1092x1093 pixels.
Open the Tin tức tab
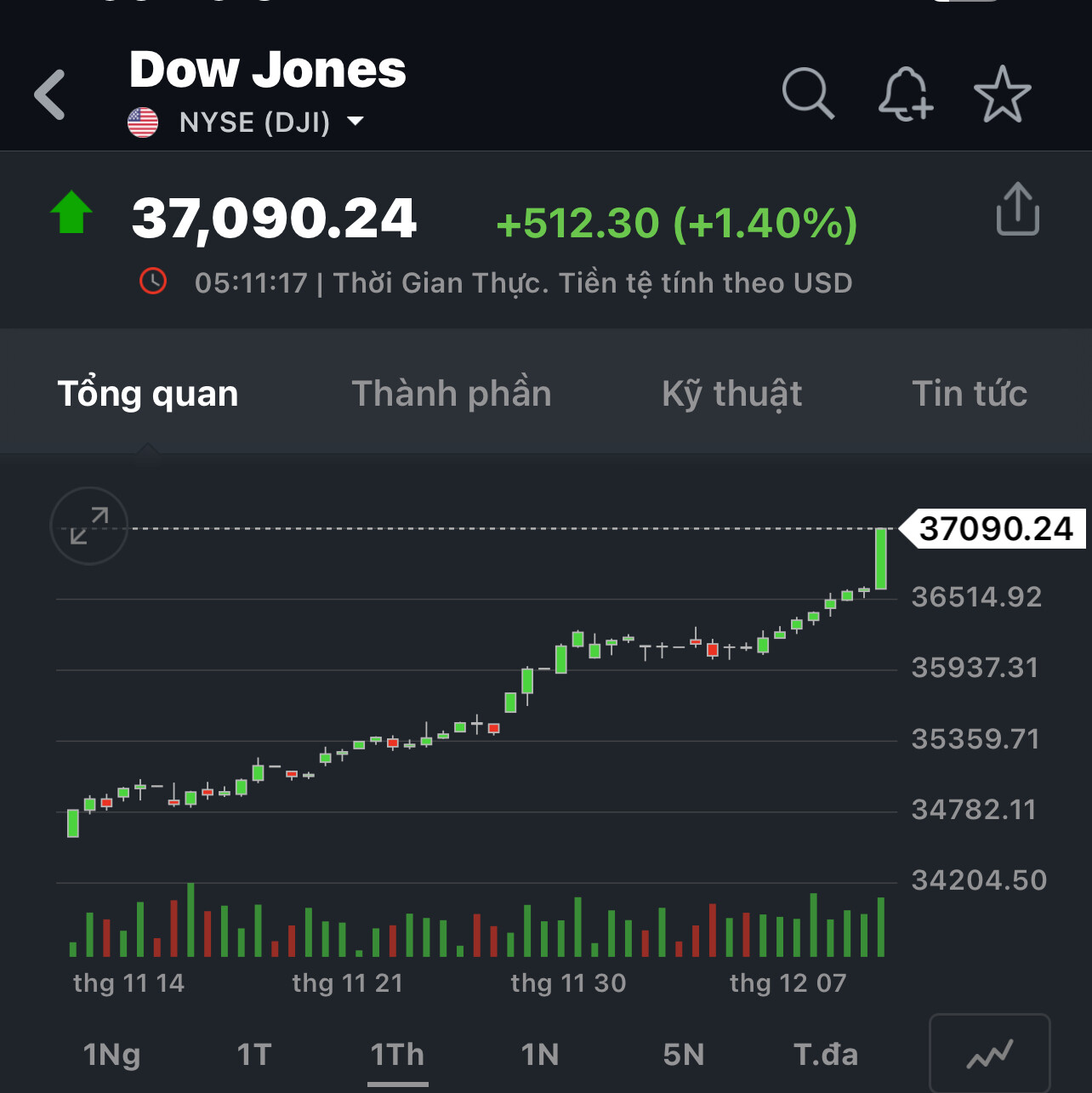point(970,394)
